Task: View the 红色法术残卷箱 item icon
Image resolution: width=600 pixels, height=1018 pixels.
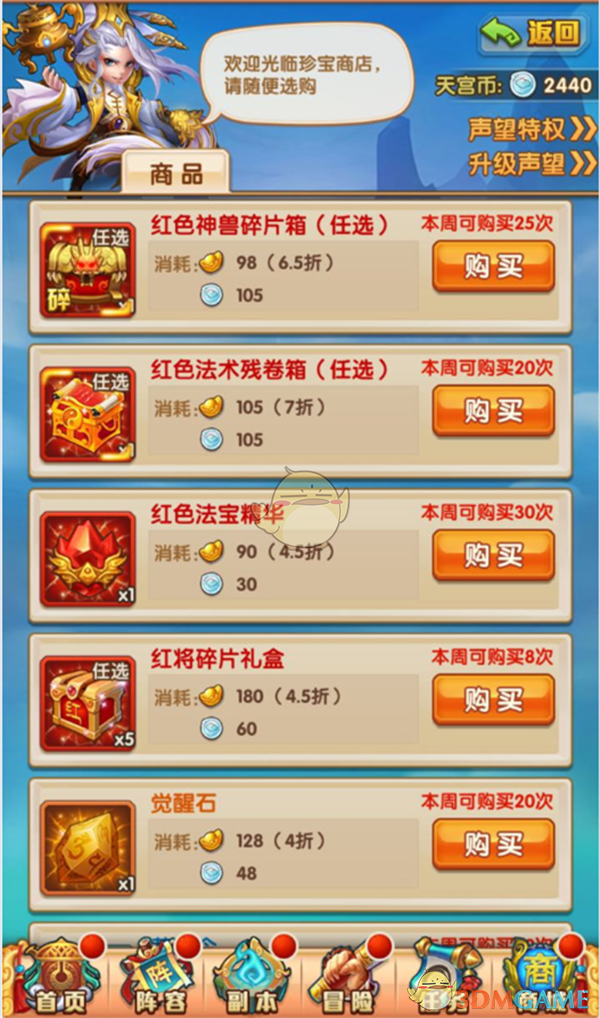Action: coord(88,413)
